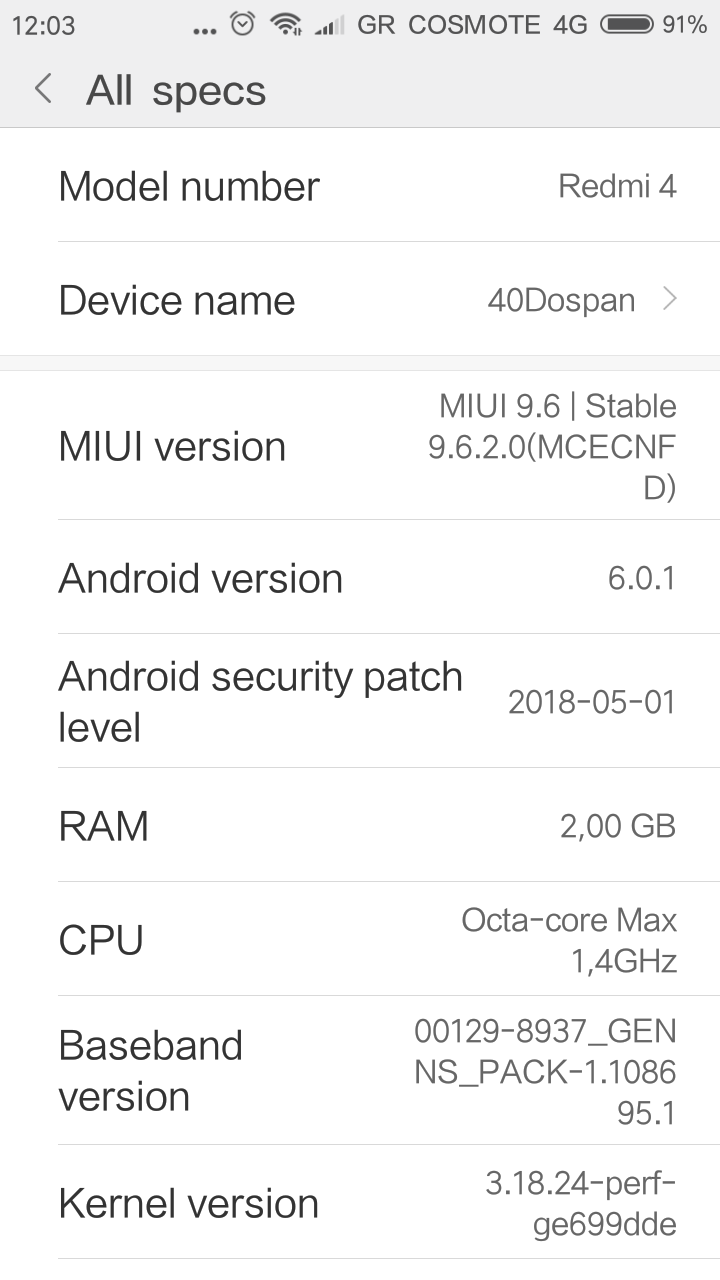This screenshot has width=720, height=1280.
Task: Go back from All specs
Action: point(43,90)
